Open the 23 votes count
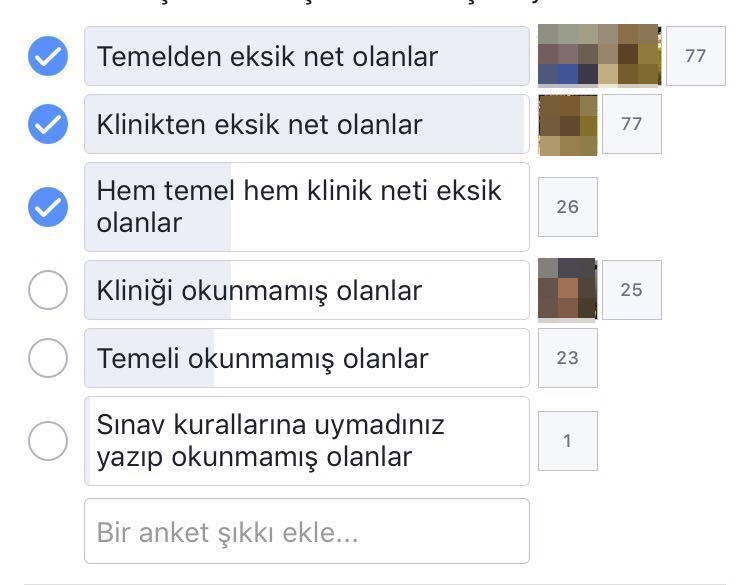 [x=567, y=358]
